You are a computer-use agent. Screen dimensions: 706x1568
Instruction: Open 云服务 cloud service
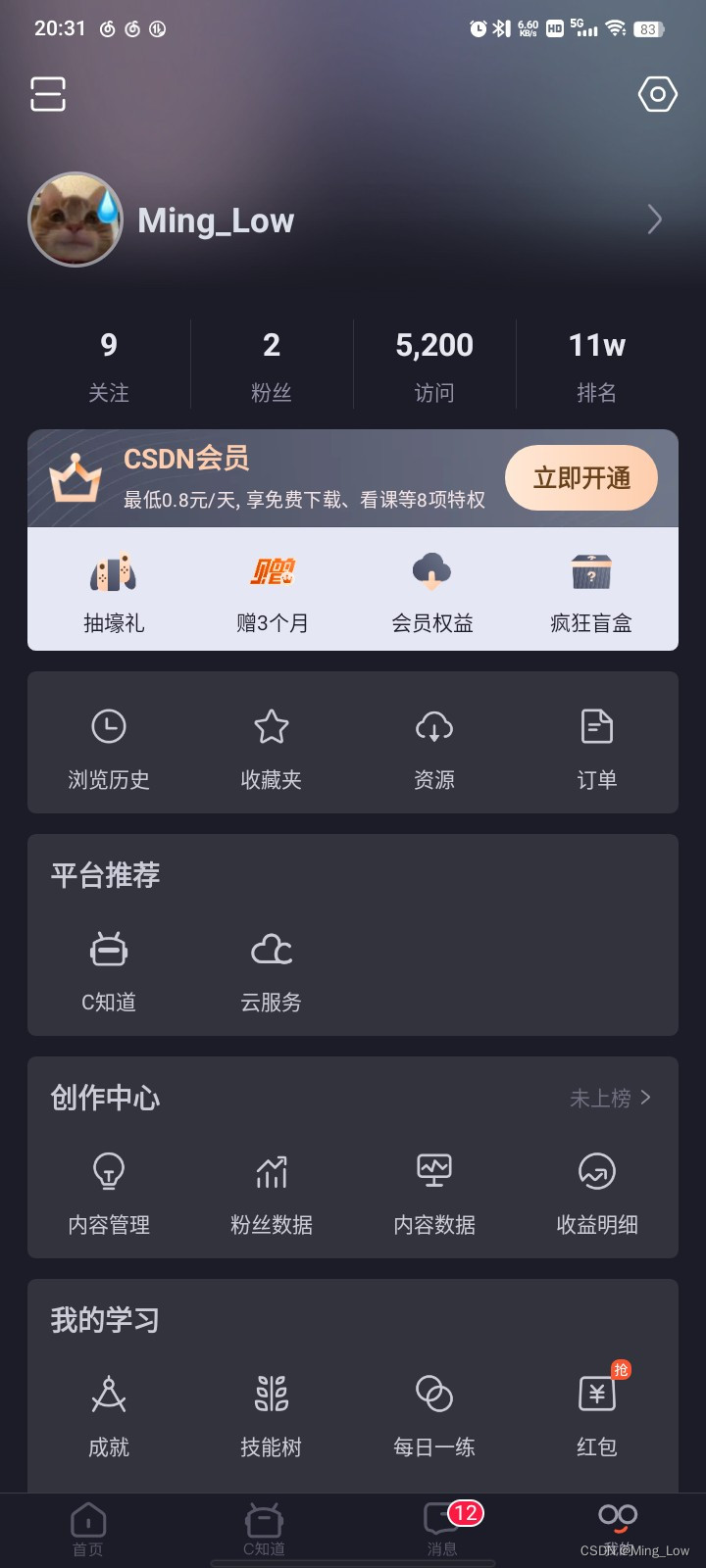(272, 971)
